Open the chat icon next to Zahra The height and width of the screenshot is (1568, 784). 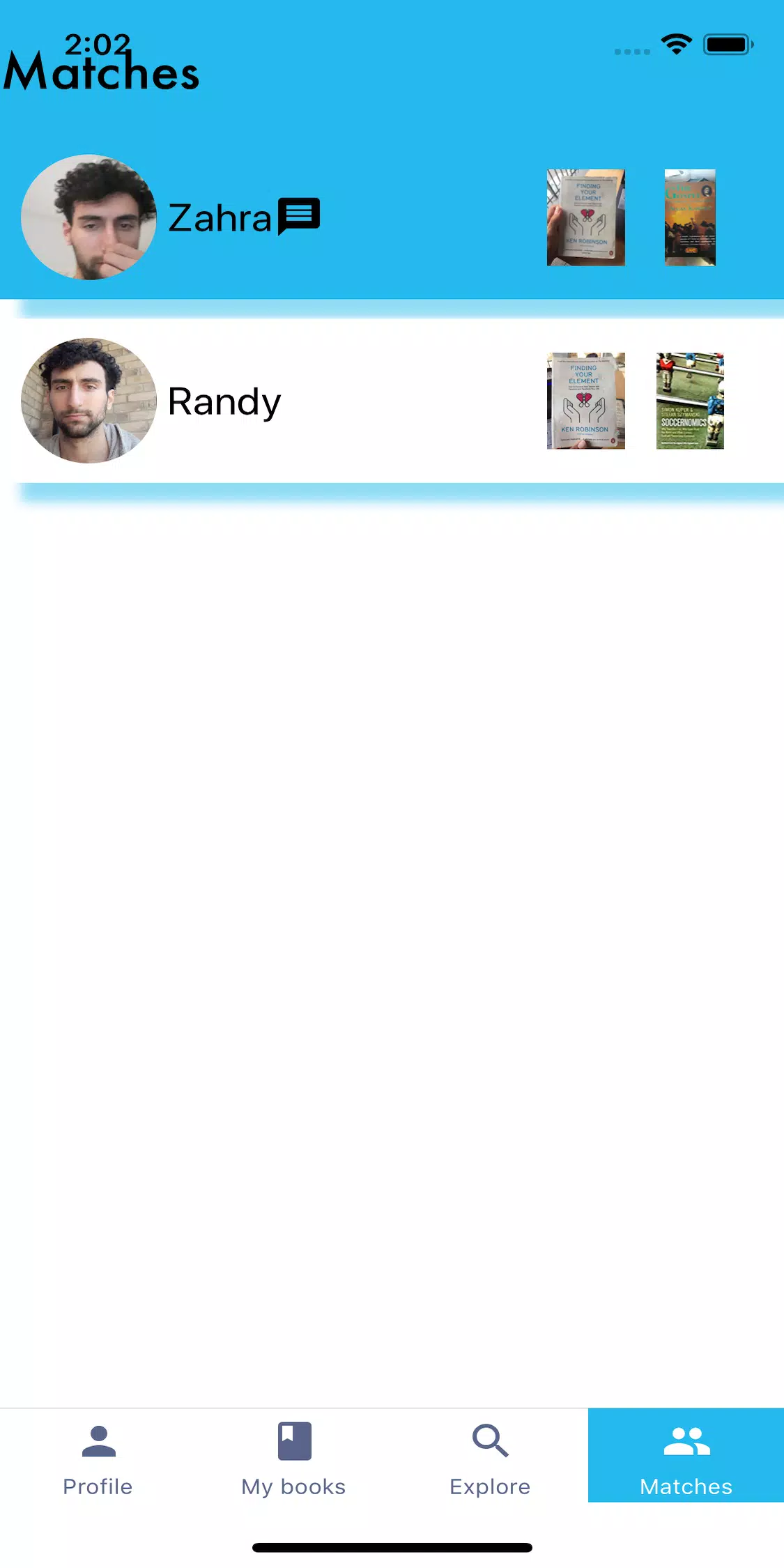point(299,216)
